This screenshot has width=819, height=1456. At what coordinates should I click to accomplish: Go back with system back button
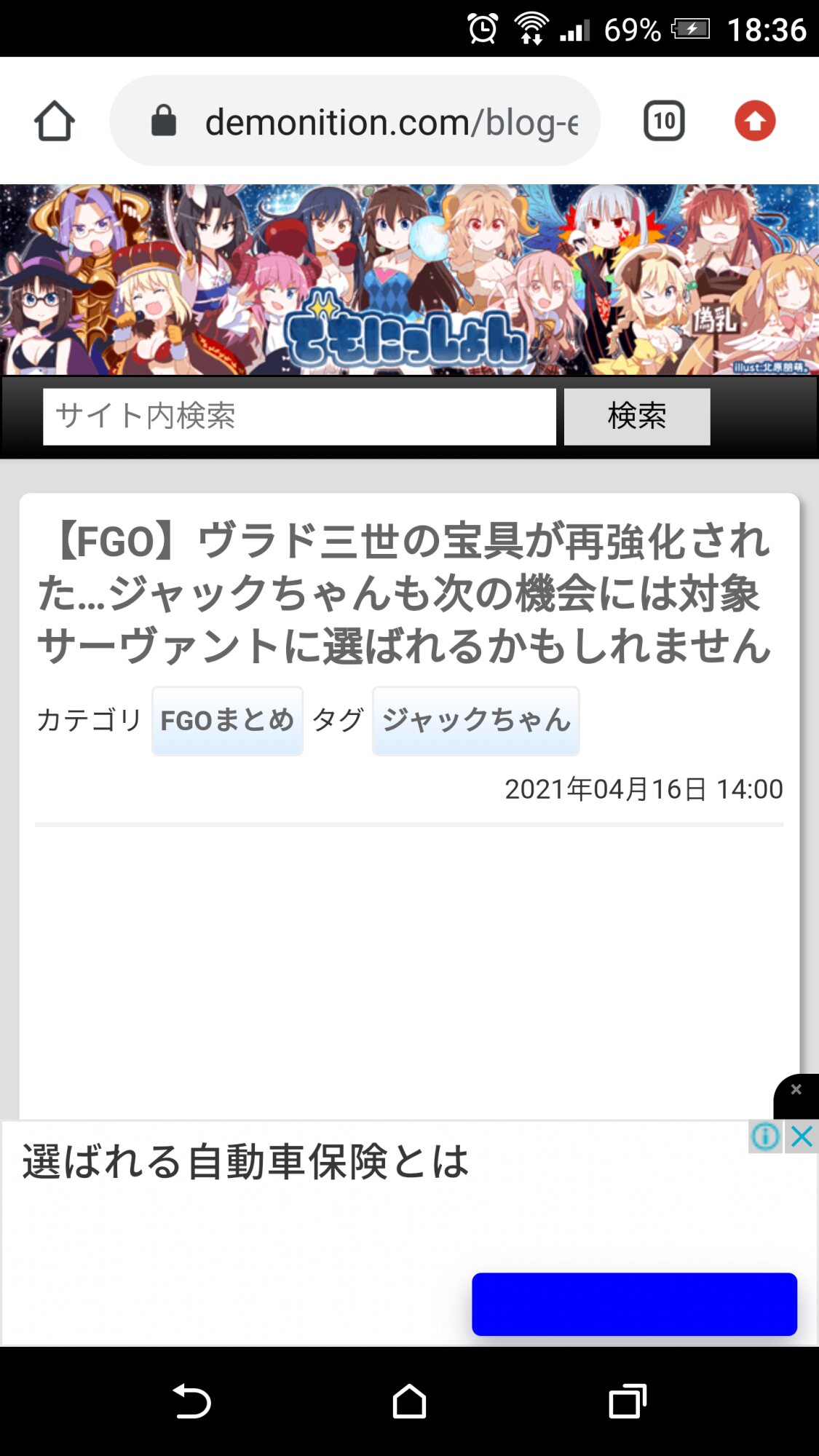[x=191, y=1401]
